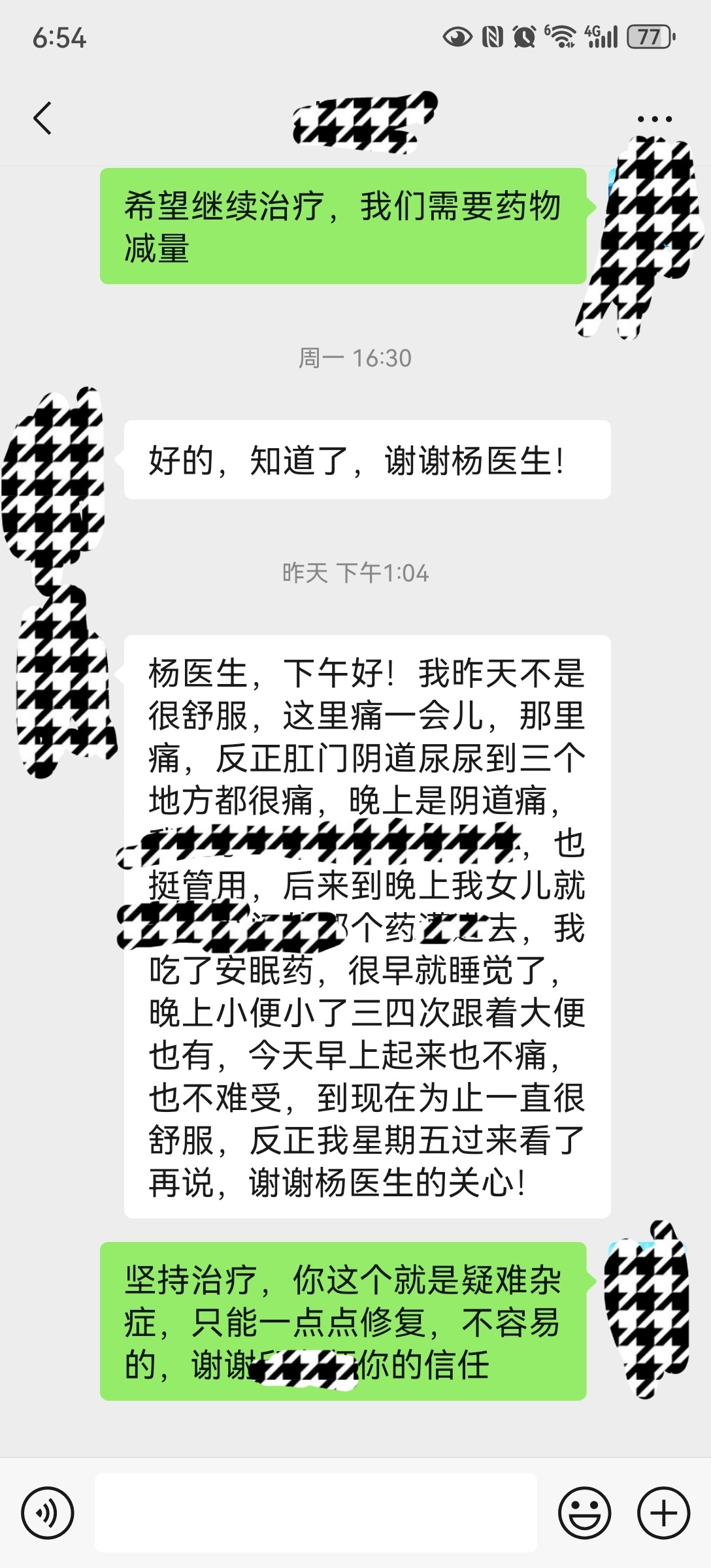Switch to voice message input

pos(48,1512)
